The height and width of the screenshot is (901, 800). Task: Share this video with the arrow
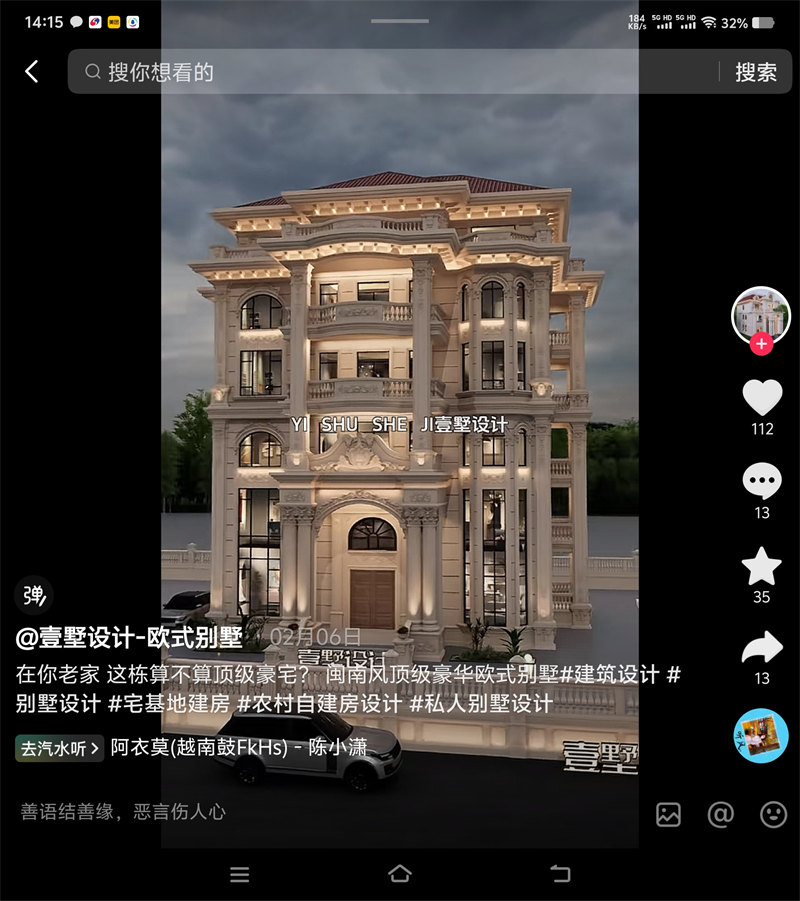[762, 648]
